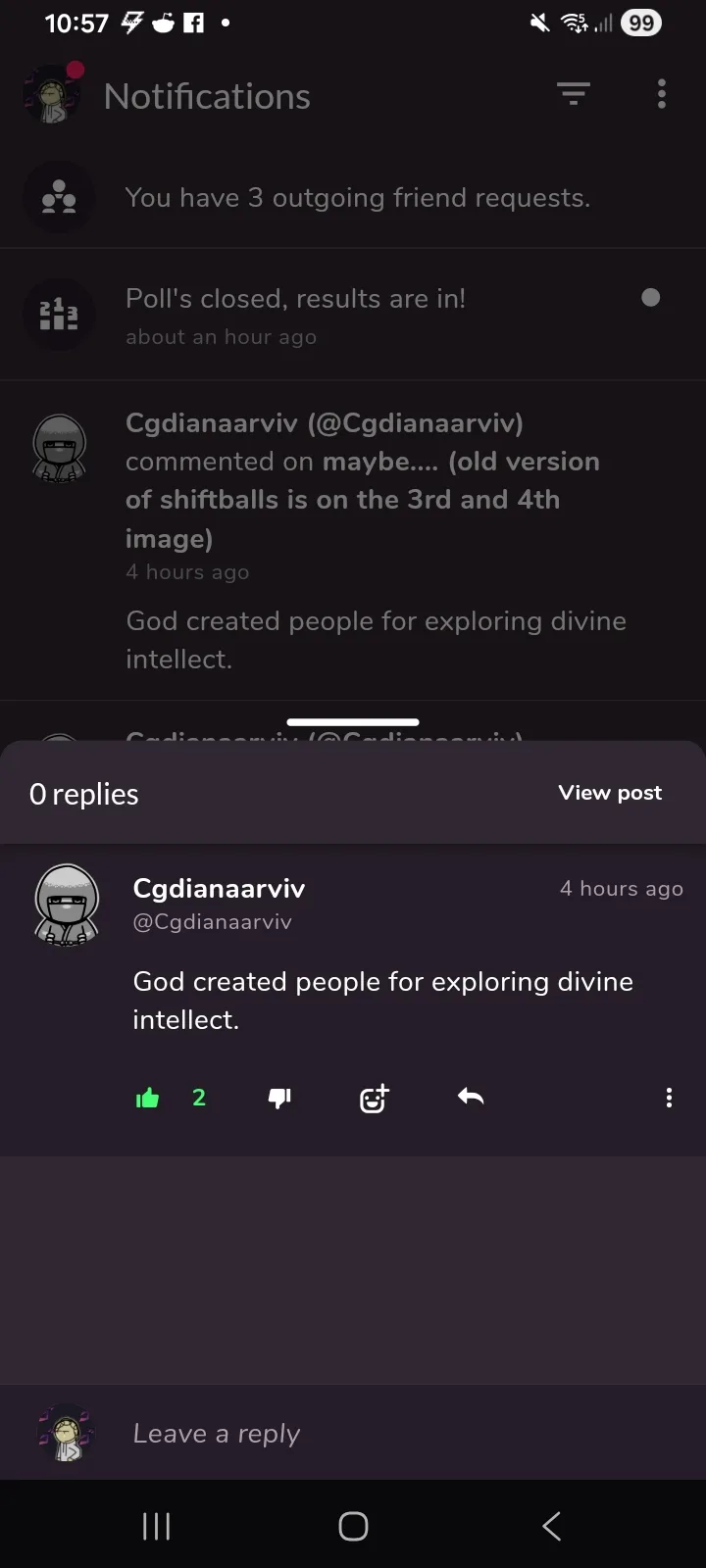The height and width of the screenshot is (1568, 706).
Task: Go back using the system back button
Action: pyautogui.click(x=551, y=1526)
